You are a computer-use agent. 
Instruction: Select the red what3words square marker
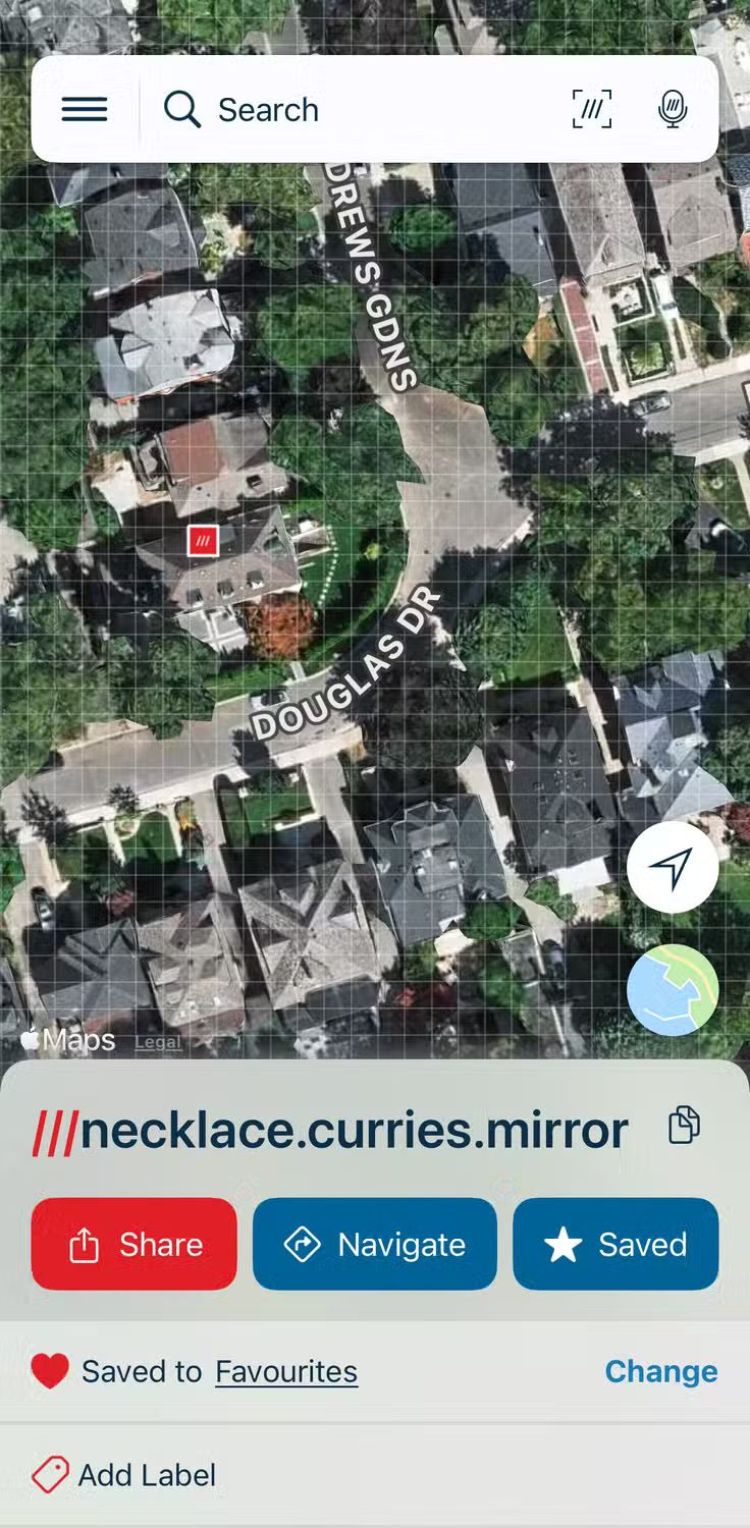[203, 541]
